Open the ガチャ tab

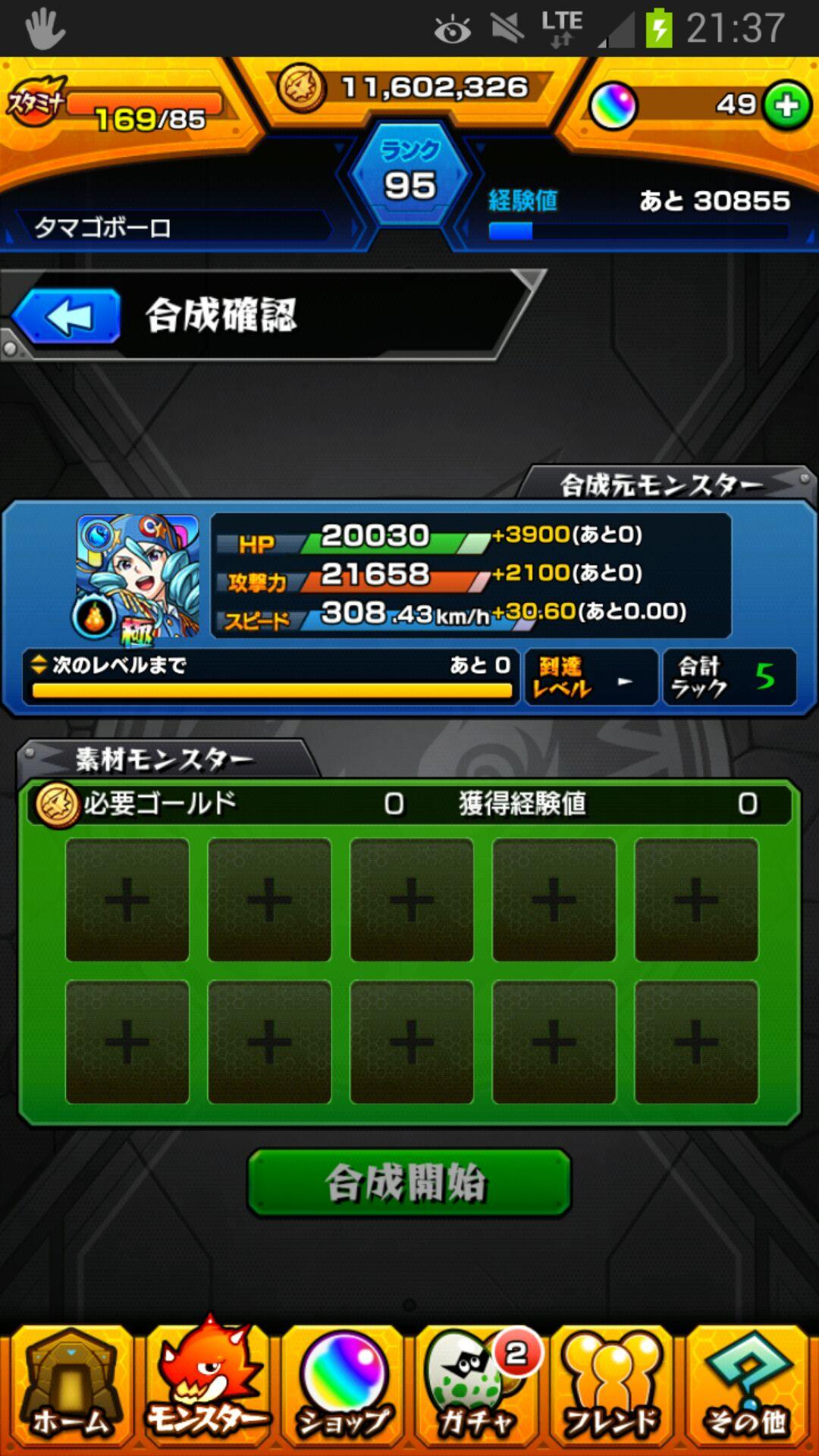tap(478, 1386)
